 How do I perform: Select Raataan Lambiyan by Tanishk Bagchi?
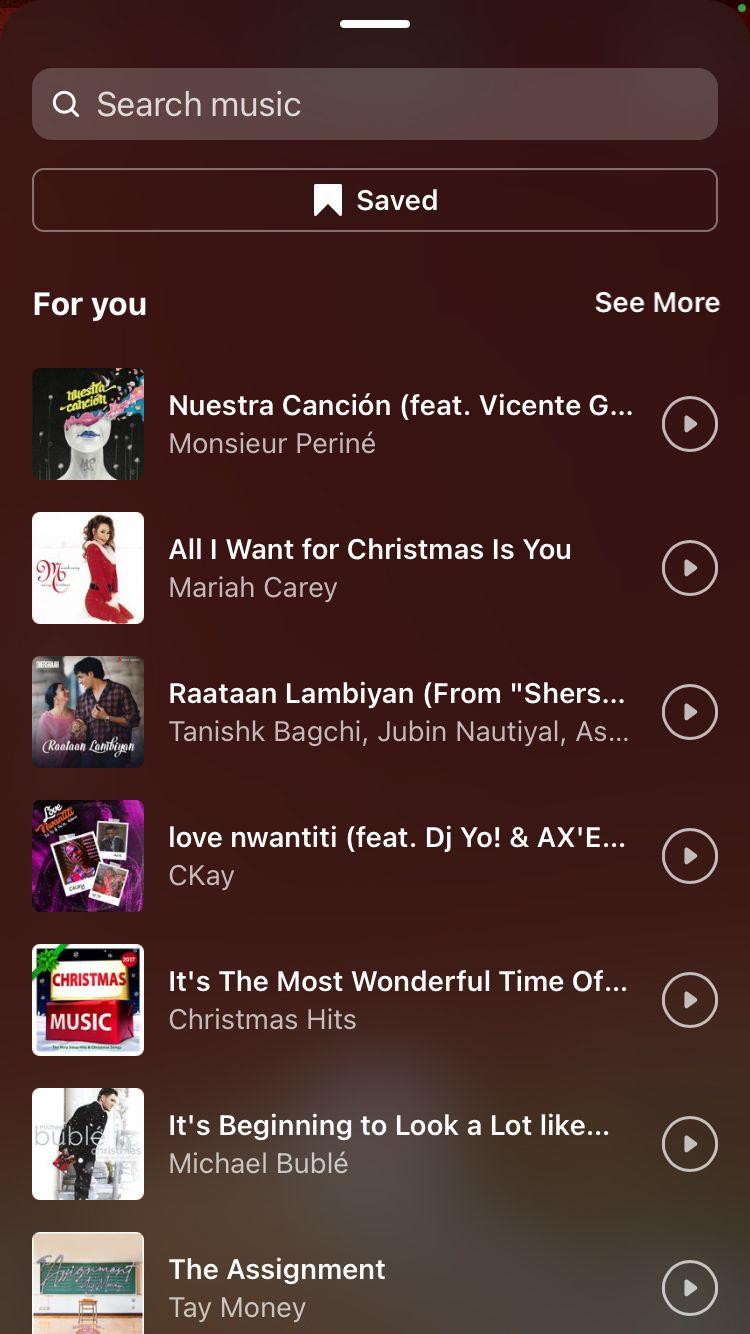[x=398, y=712]
